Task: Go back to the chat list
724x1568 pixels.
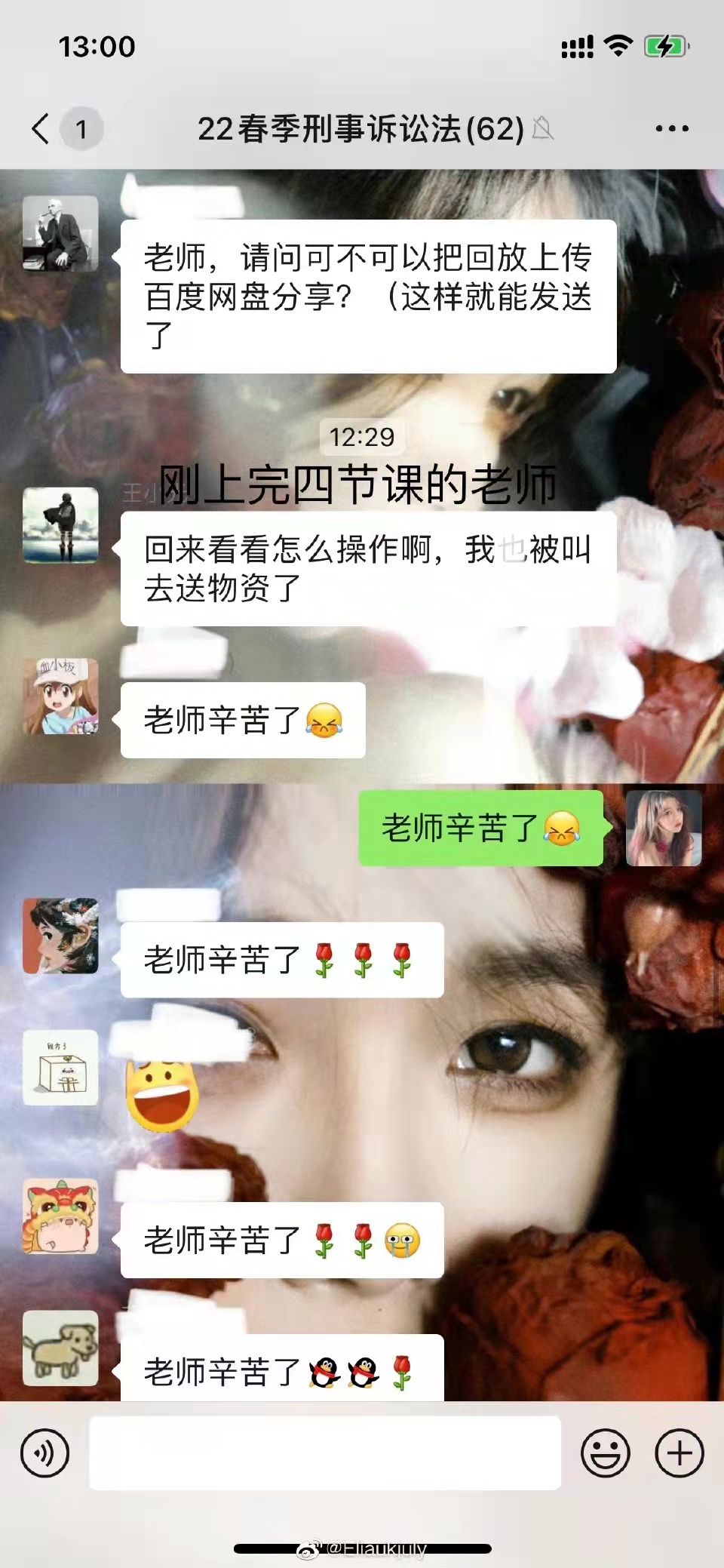Action: tap(42, 129)
